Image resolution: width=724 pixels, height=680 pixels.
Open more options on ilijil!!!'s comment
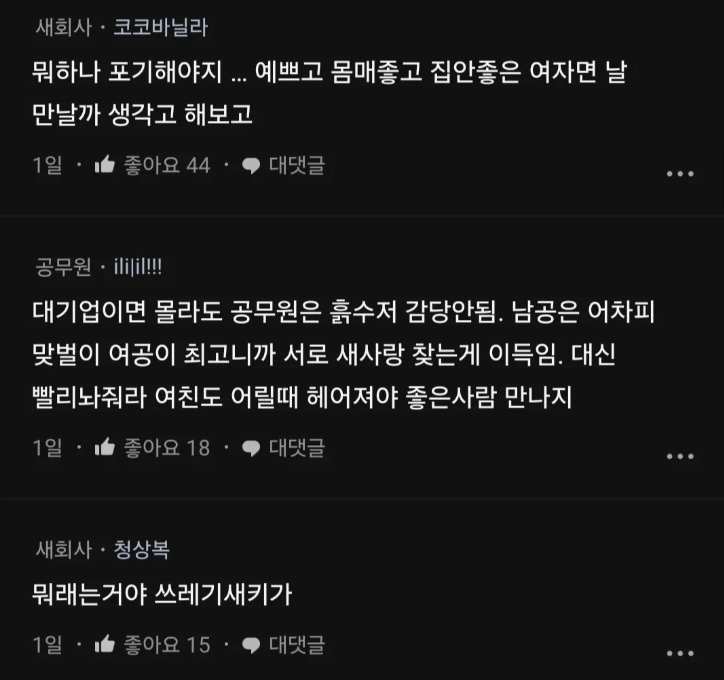679,456
